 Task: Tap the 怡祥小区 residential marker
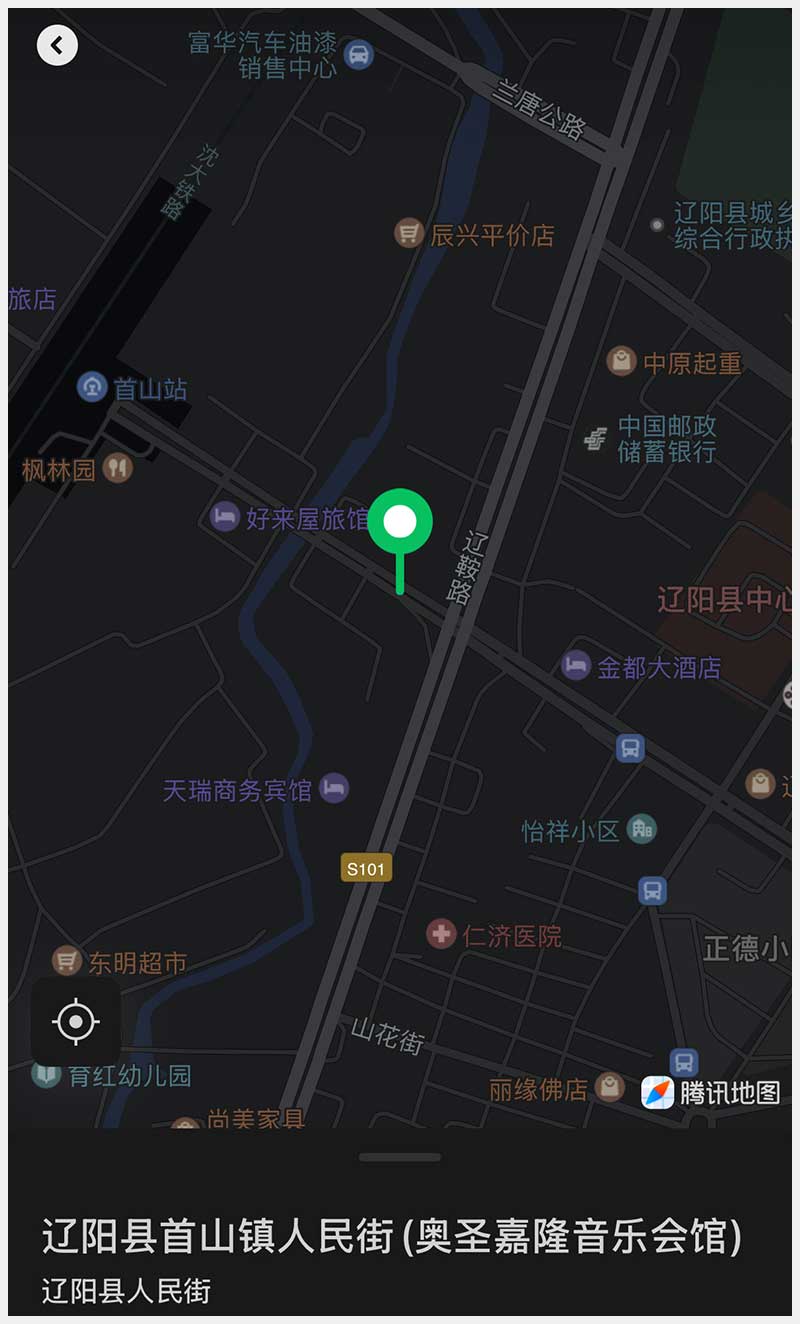(641, 829)
